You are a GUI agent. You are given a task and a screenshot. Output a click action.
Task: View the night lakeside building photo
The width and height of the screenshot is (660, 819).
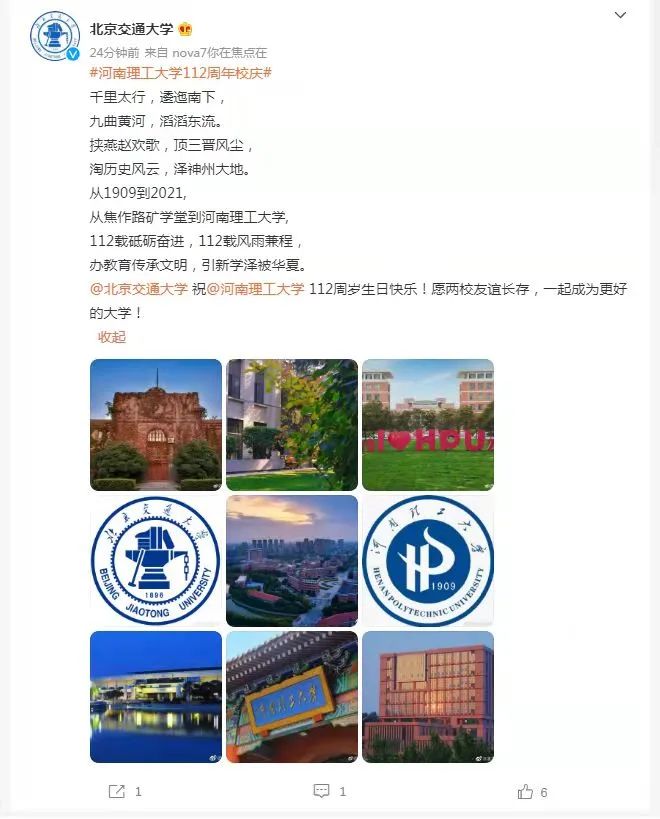tap(156, 697)
